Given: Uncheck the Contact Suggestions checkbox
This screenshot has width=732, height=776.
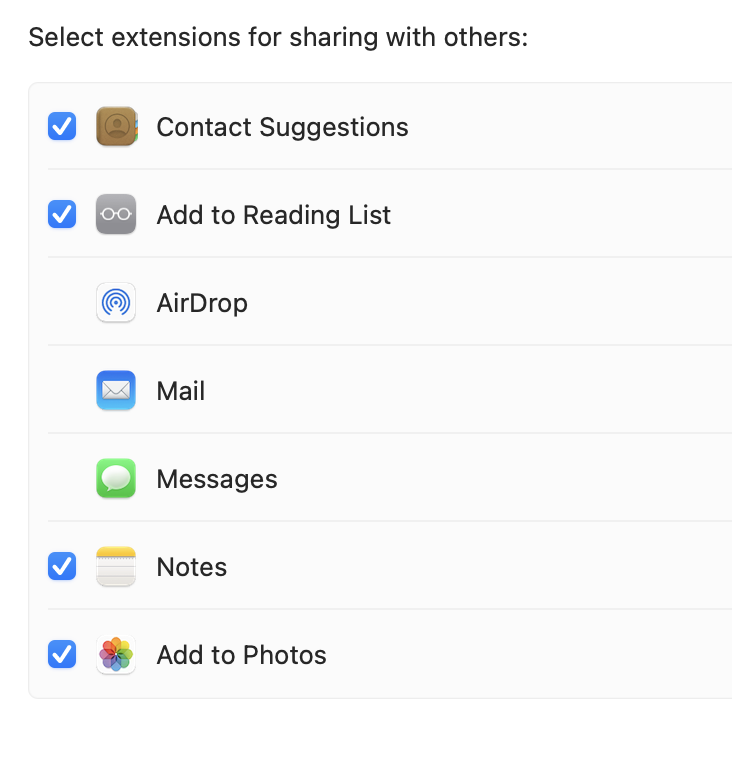Looking at the screenshot, I should point(62,127).
